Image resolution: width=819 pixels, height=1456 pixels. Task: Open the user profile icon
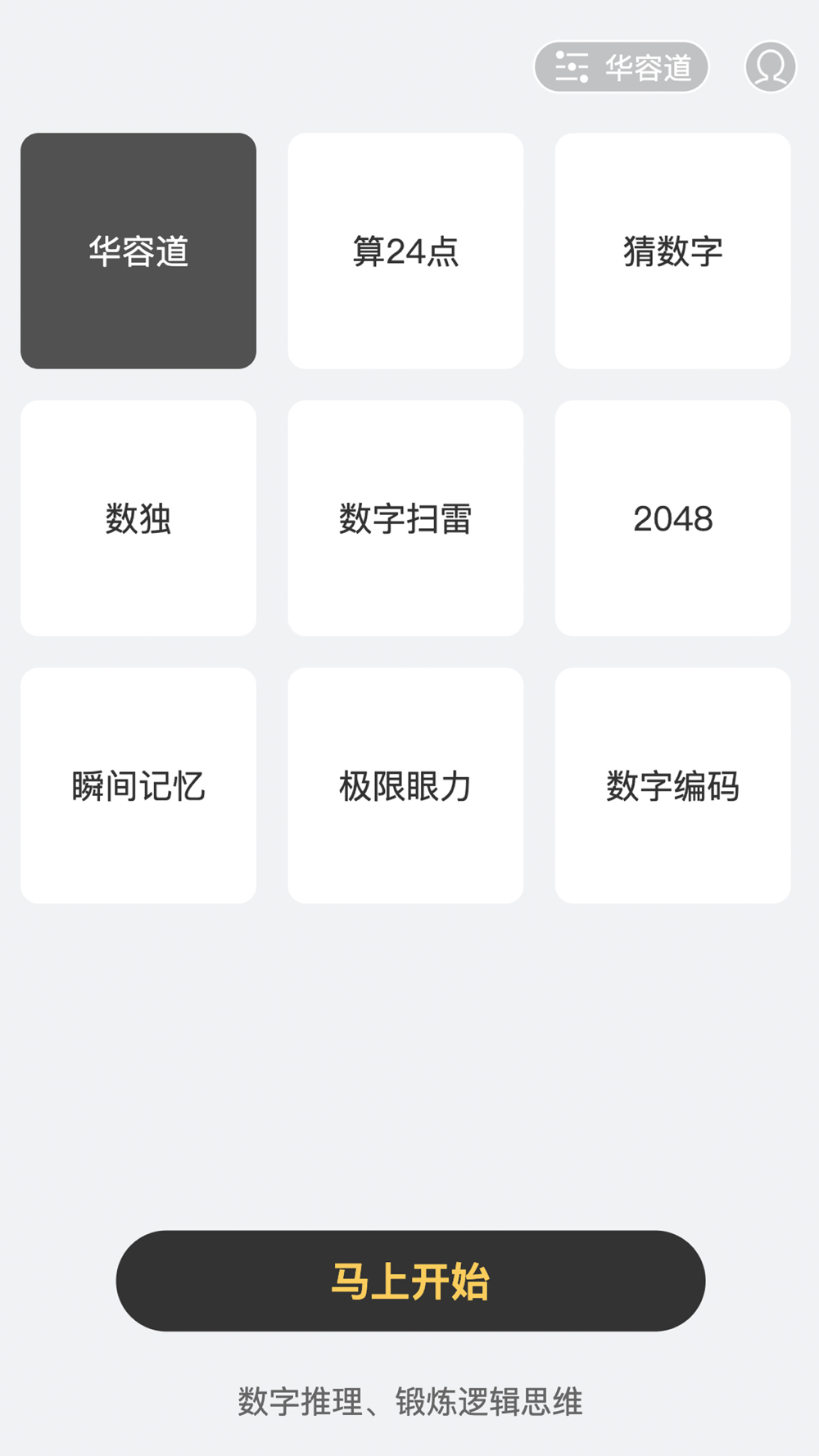[x=771, y=67]
